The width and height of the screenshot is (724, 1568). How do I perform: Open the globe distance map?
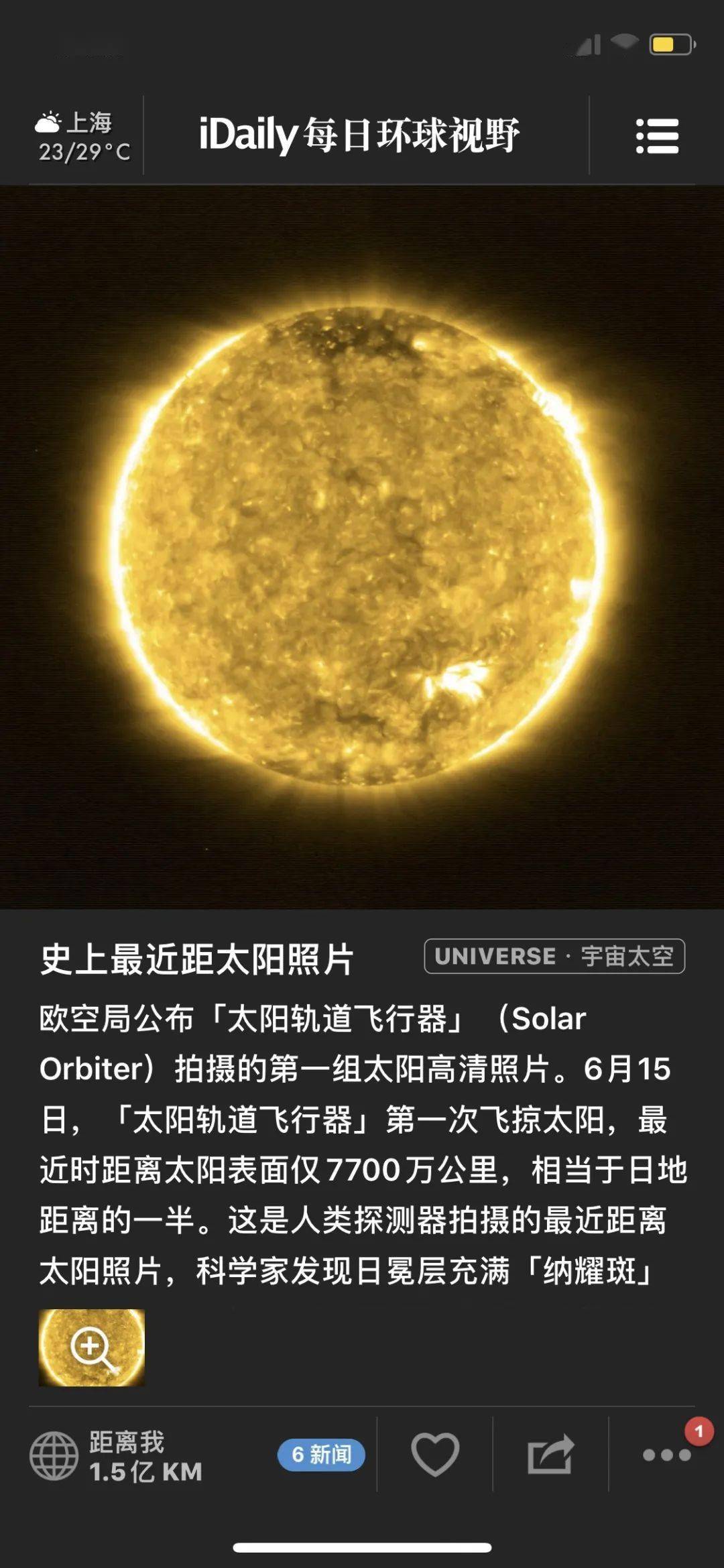pos(54,1455)
